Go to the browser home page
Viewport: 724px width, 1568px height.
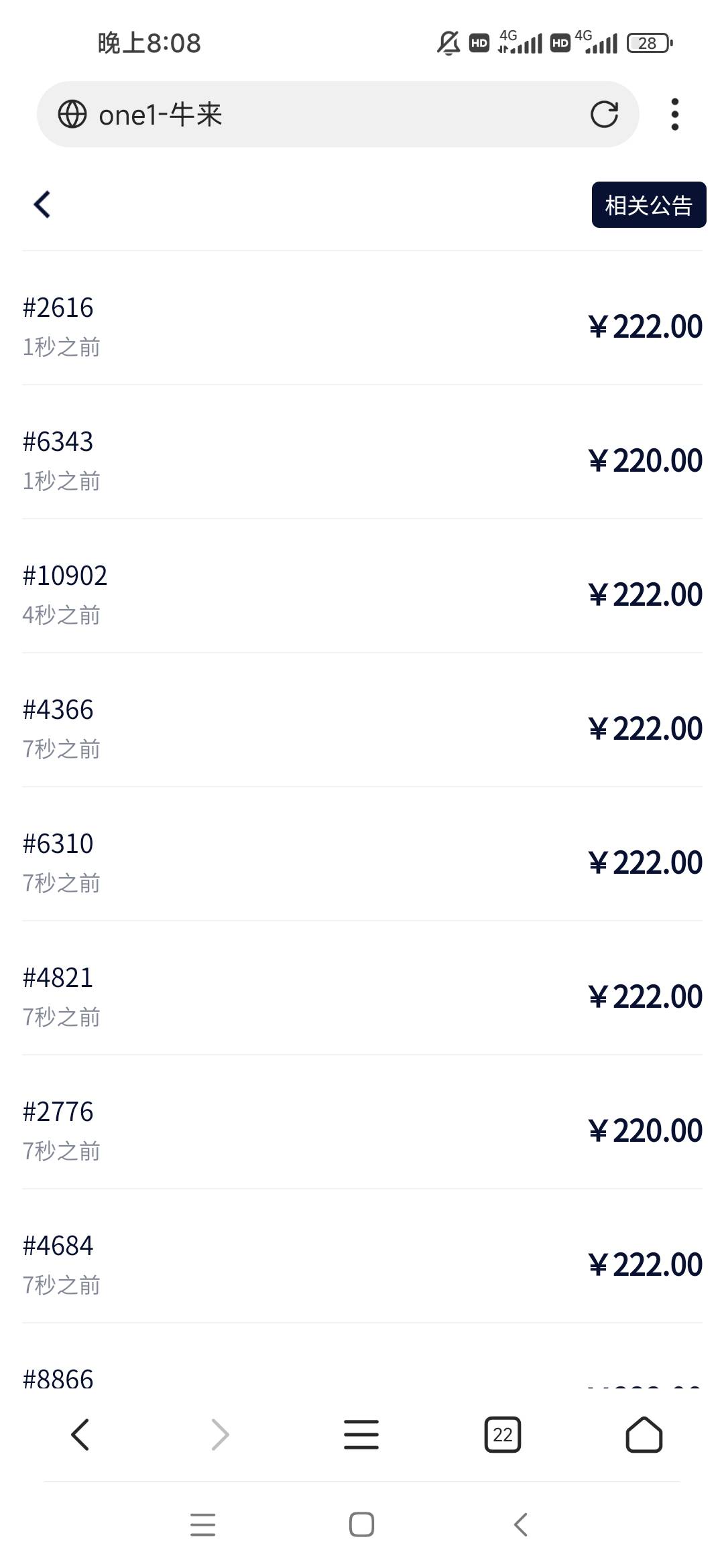click(x=644, y=1435)
